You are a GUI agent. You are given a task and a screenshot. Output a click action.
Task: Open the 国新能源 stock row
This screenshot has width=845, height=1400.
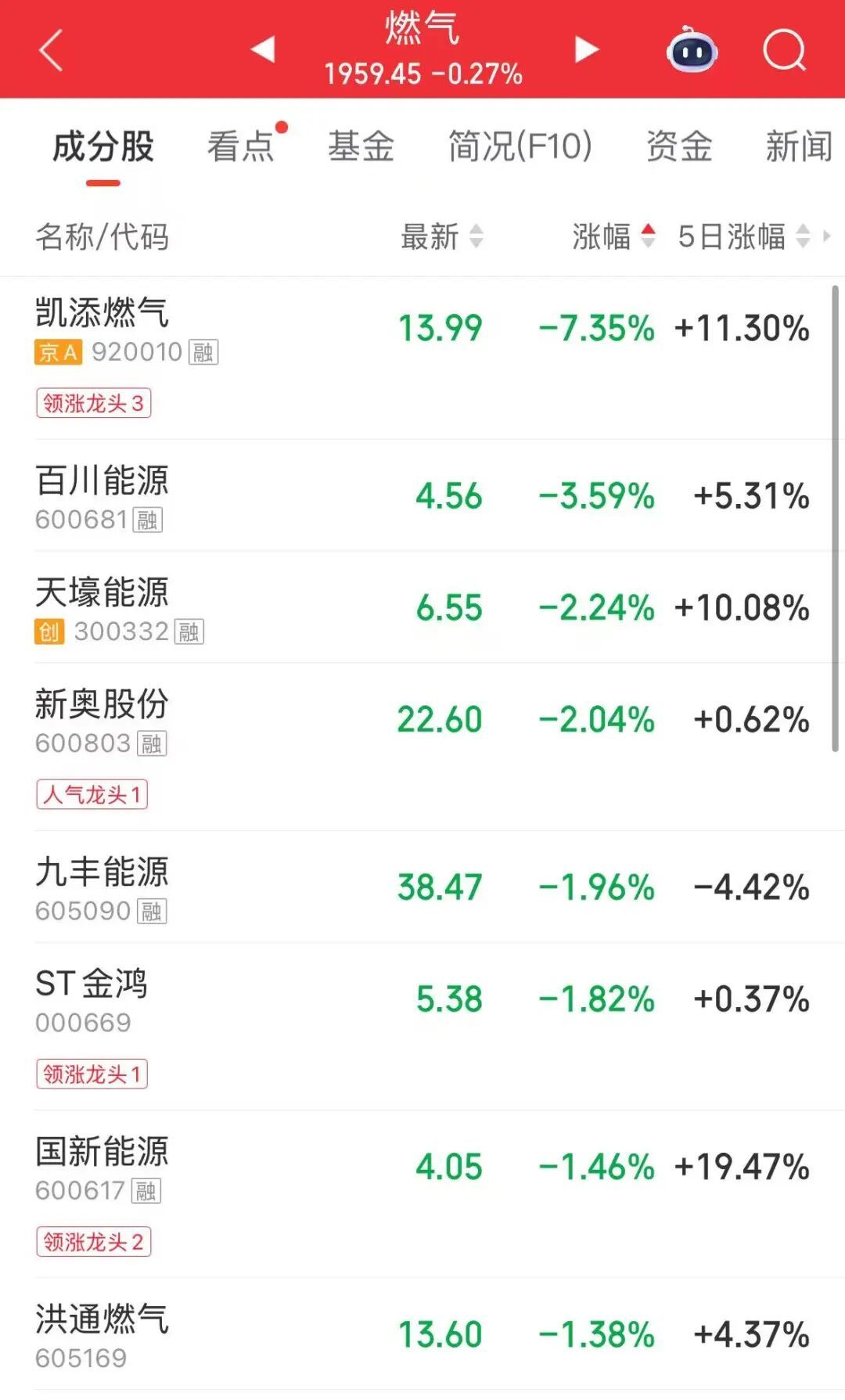(x=422, y=1194)
